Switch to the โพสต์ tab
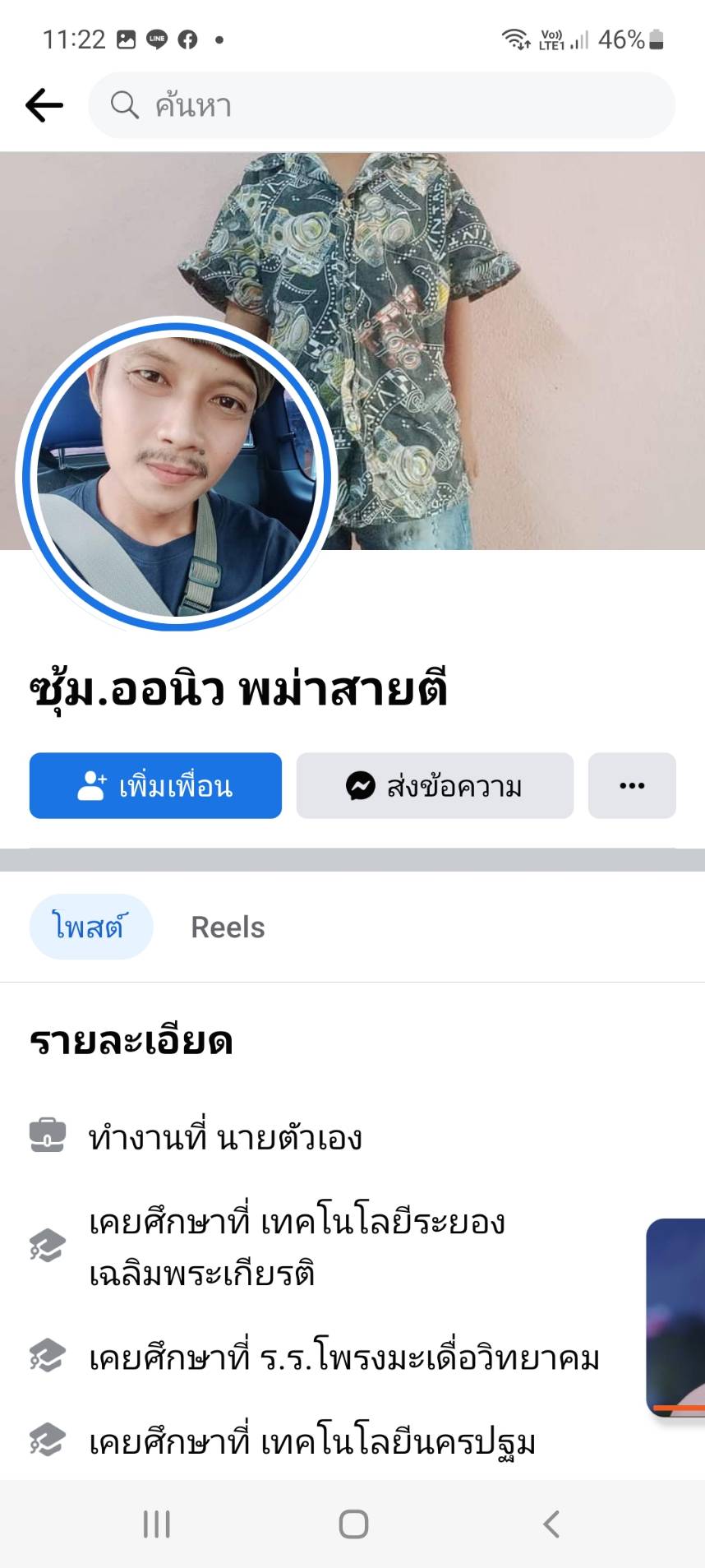 click(x=90, y=927)
